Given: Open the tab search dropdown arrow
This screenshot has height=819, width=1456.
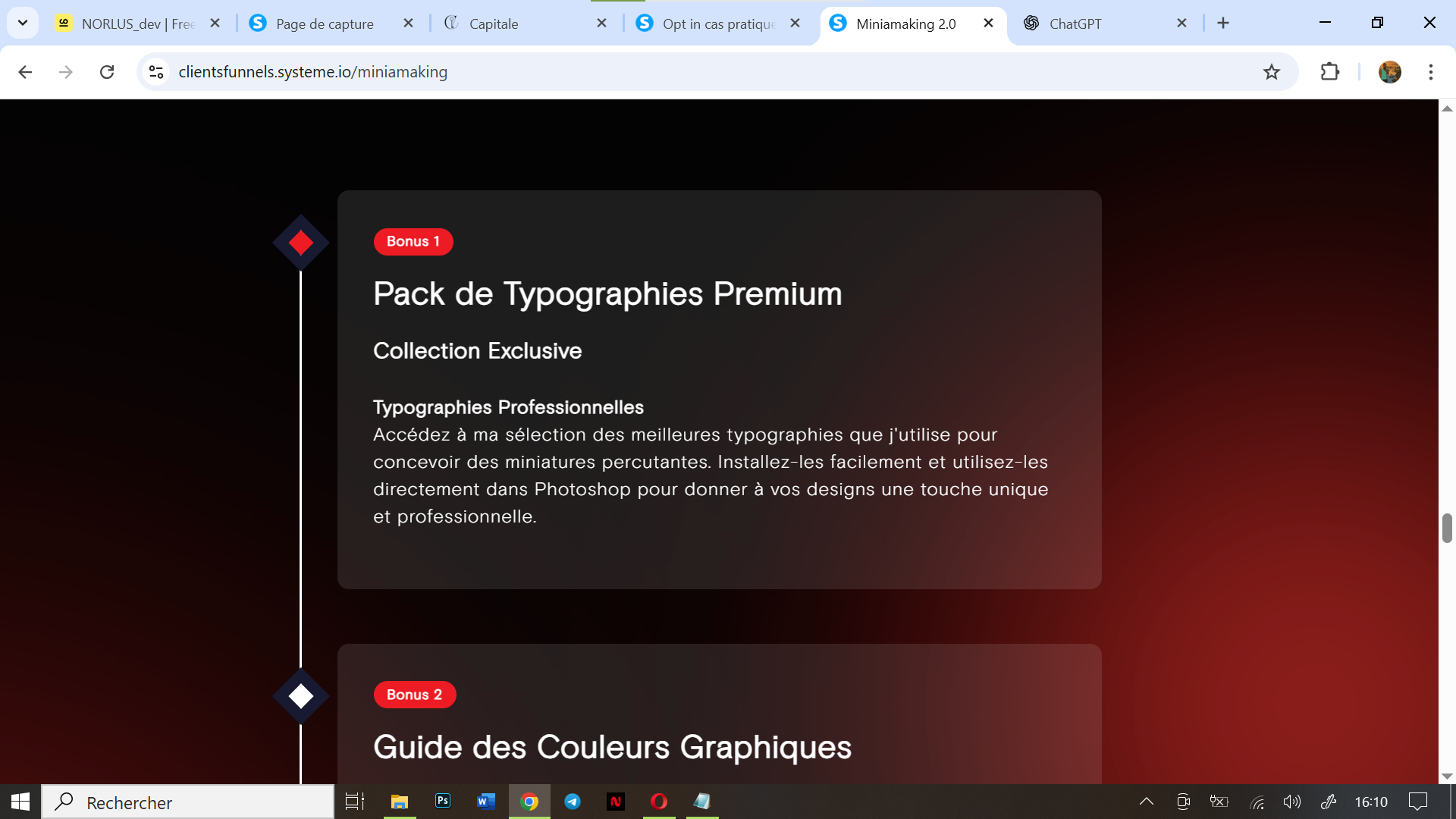Looking at the screenshot, I should (x=23, y=24).
